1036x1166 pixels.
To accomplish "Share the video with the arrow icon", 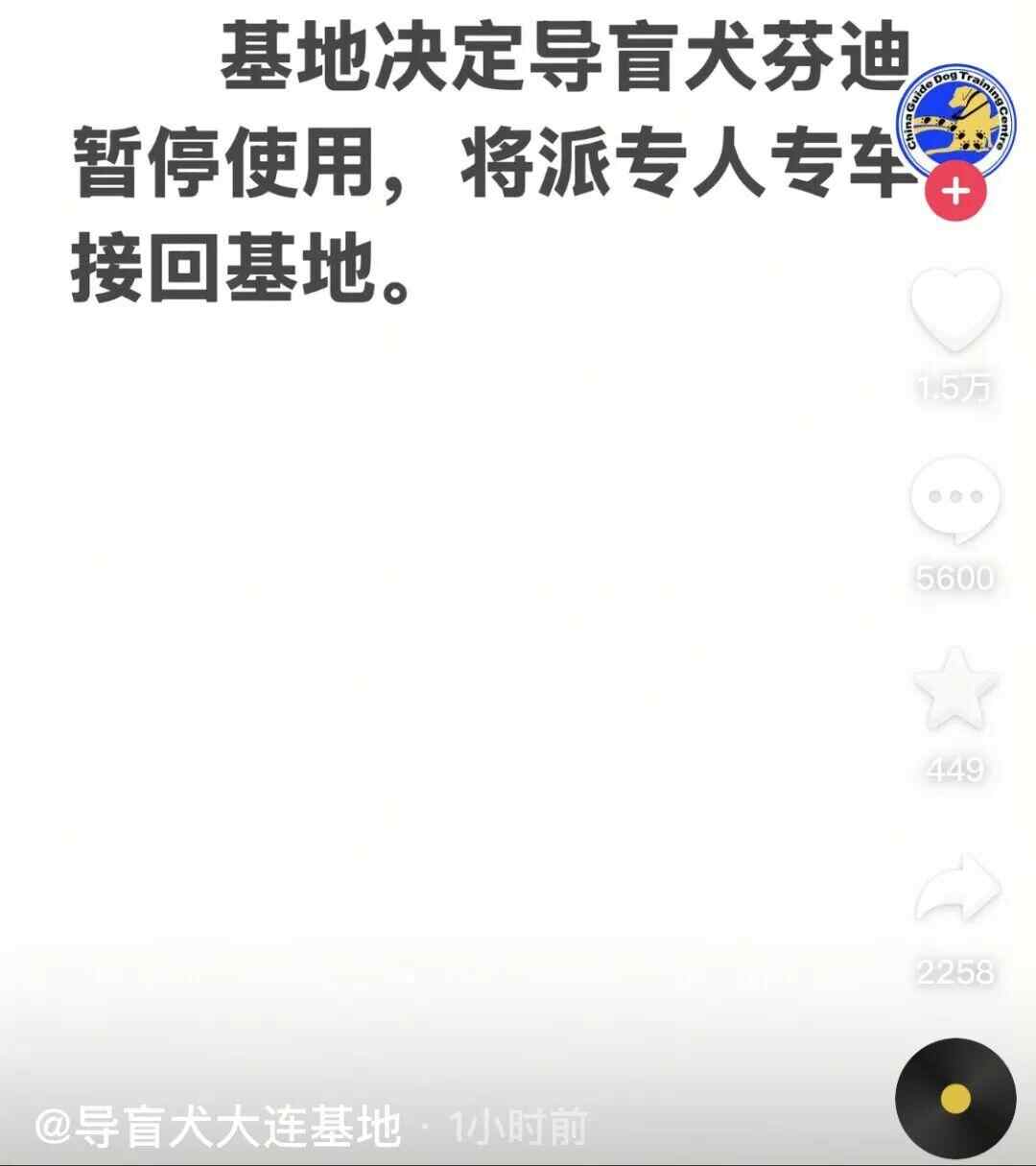I will [956, 889].
